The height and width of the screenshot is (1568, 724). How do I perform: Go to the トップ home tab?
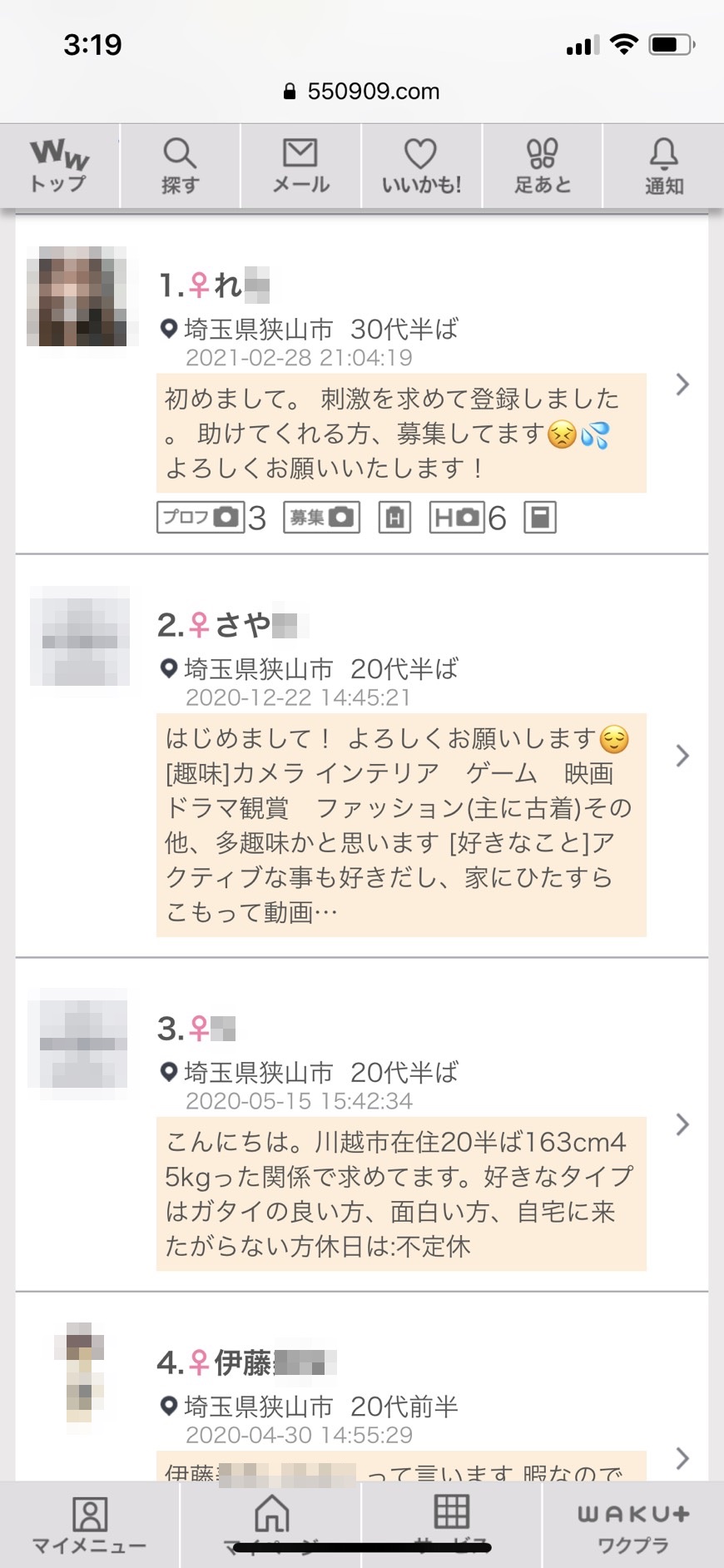point(59,166)
